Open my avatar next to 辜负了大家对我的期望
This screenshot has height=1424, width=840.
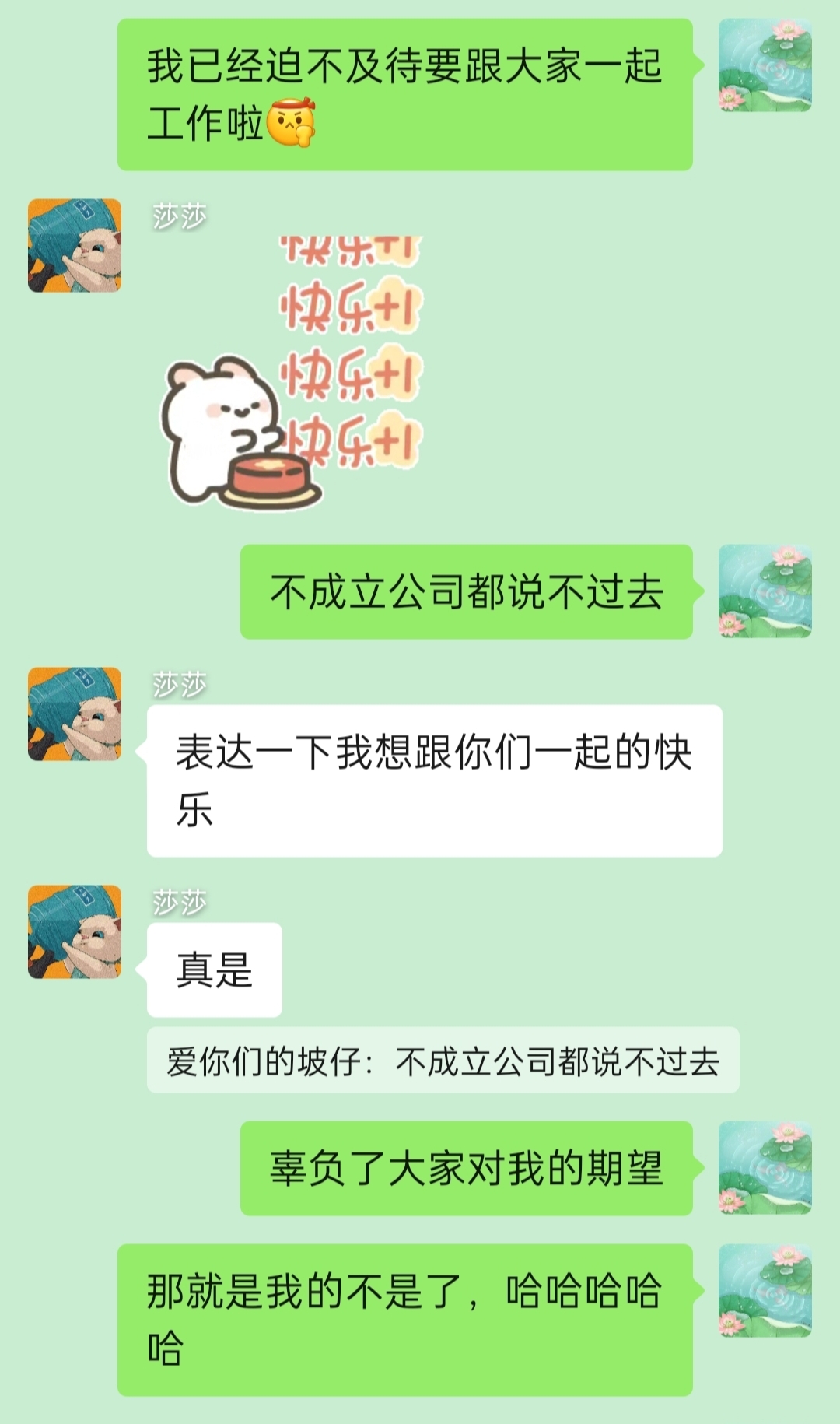click(x=765, y=1167)
